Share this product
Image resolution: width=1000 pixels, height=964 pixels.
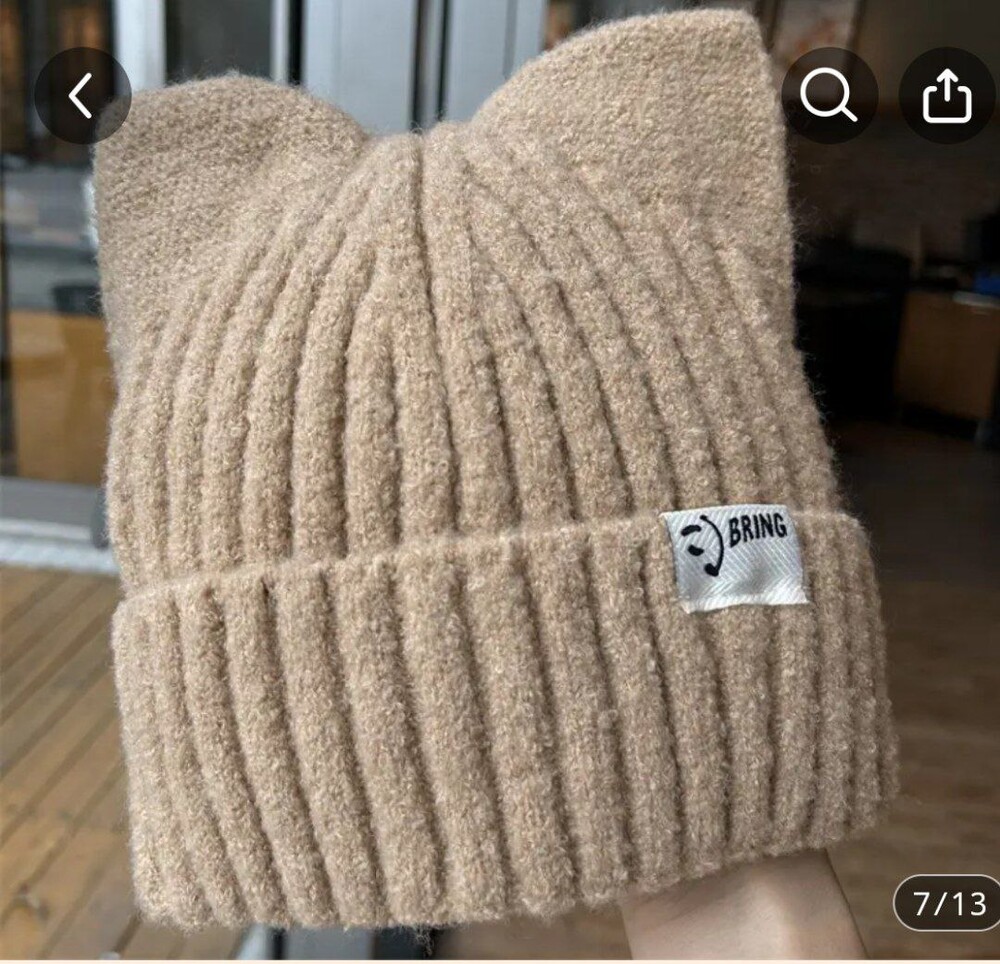pyautogui.click(x=947, y=96)
